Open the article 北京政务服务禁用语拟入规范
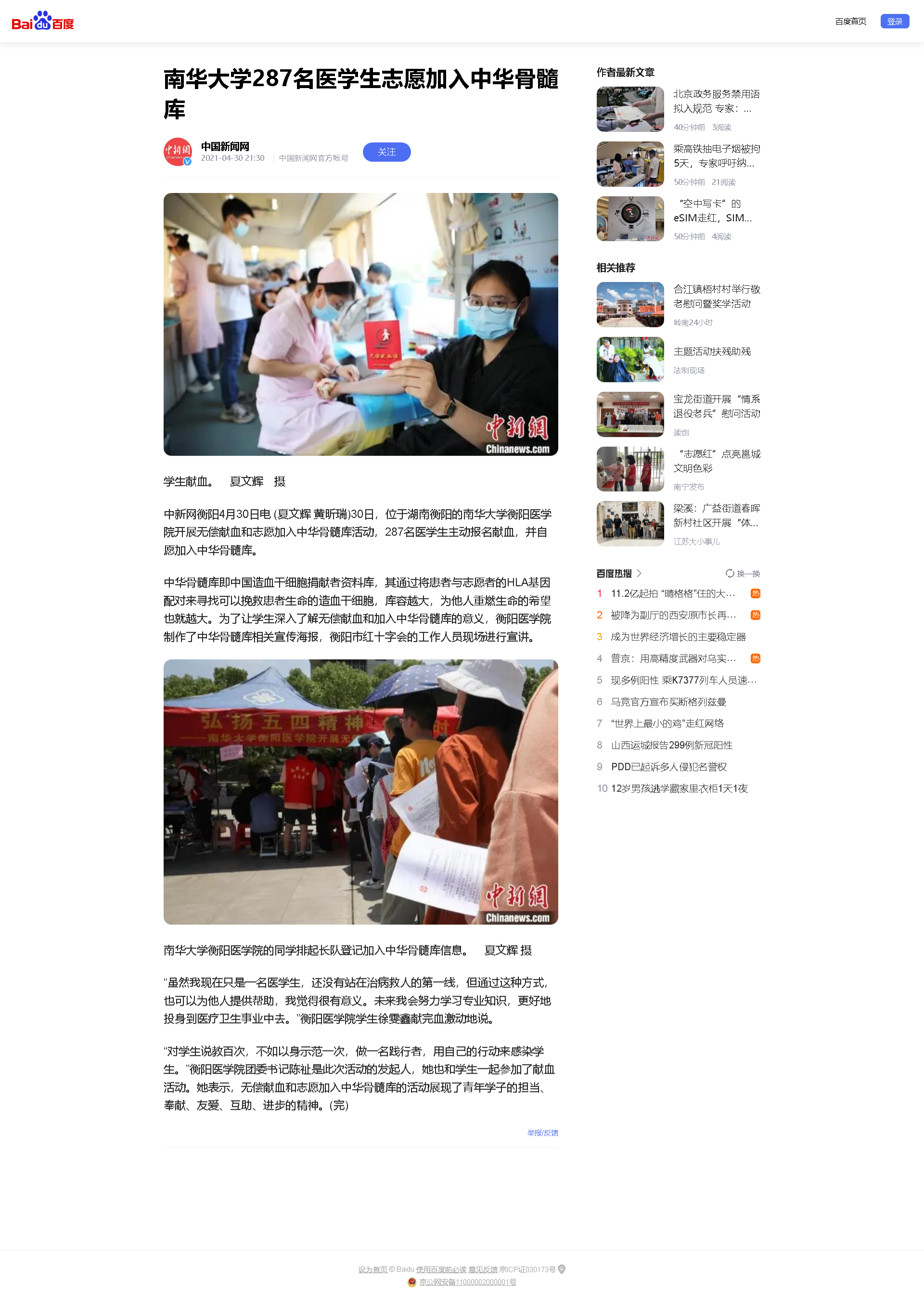Image resolution: width=924 pixels, height=1295 pixels. [x=716, y=101]
